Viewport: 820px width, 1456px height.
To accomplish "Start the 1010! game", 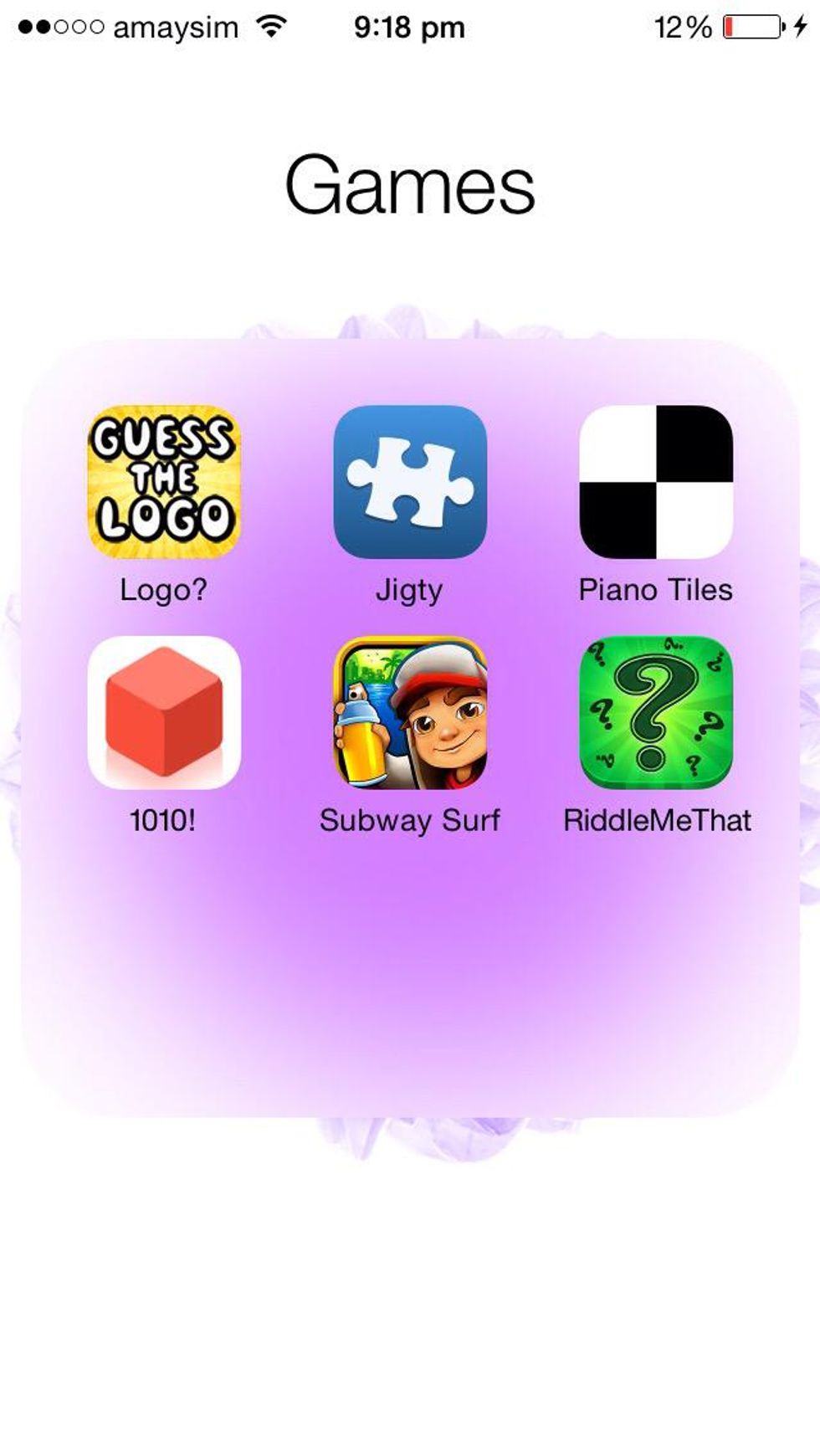I will [164, 712].
